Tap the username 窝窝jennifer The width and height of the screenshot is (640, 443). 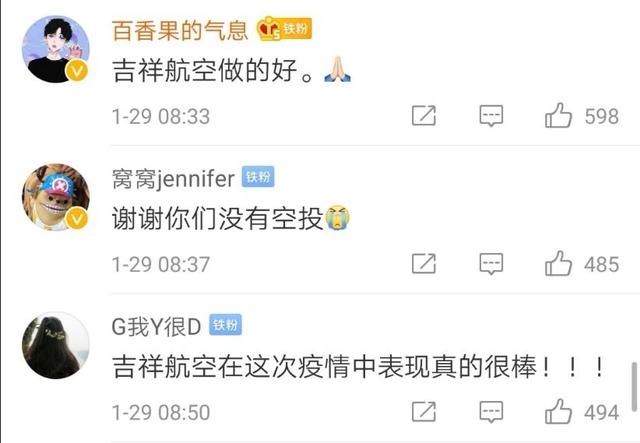(174, 178)
